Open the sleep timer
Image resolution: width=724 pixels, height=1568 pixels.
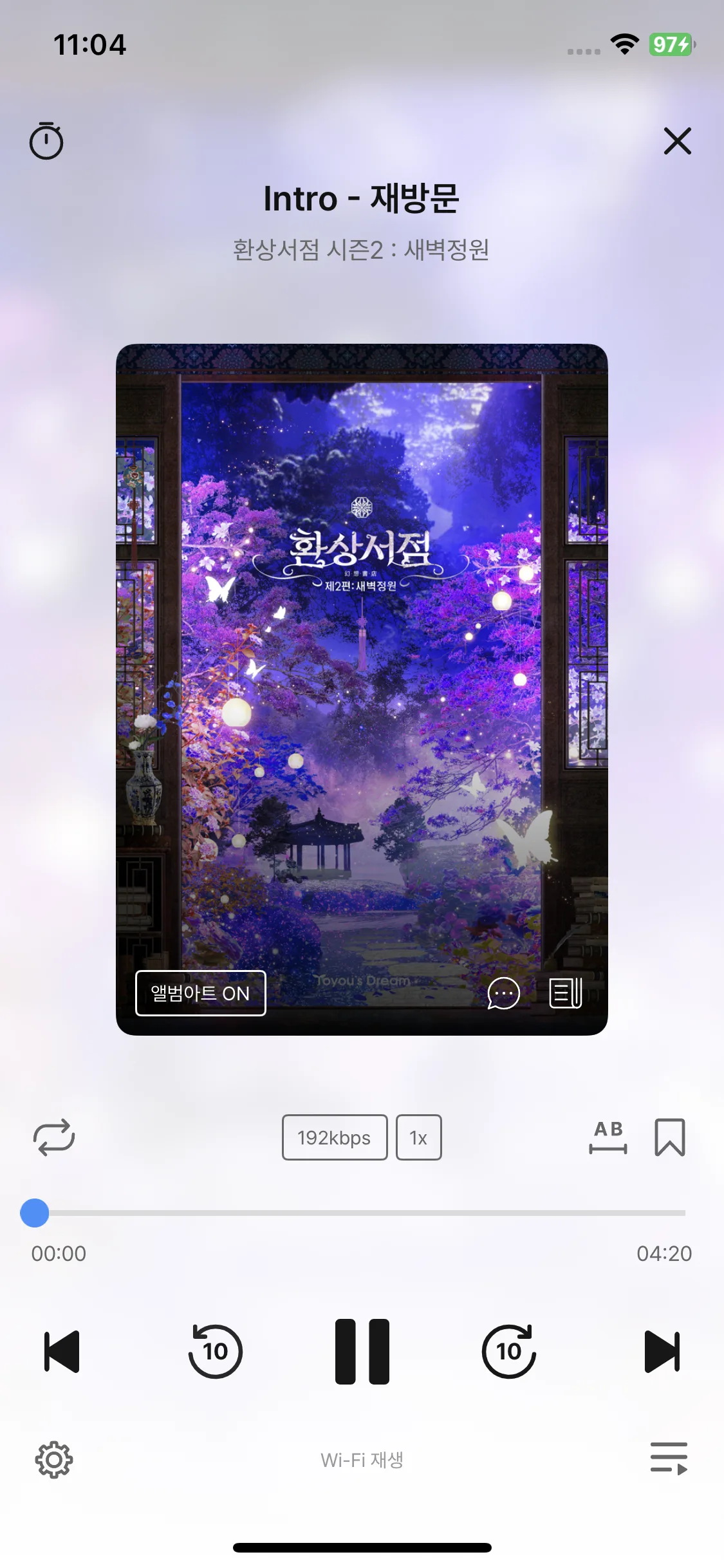coord(46,140)
